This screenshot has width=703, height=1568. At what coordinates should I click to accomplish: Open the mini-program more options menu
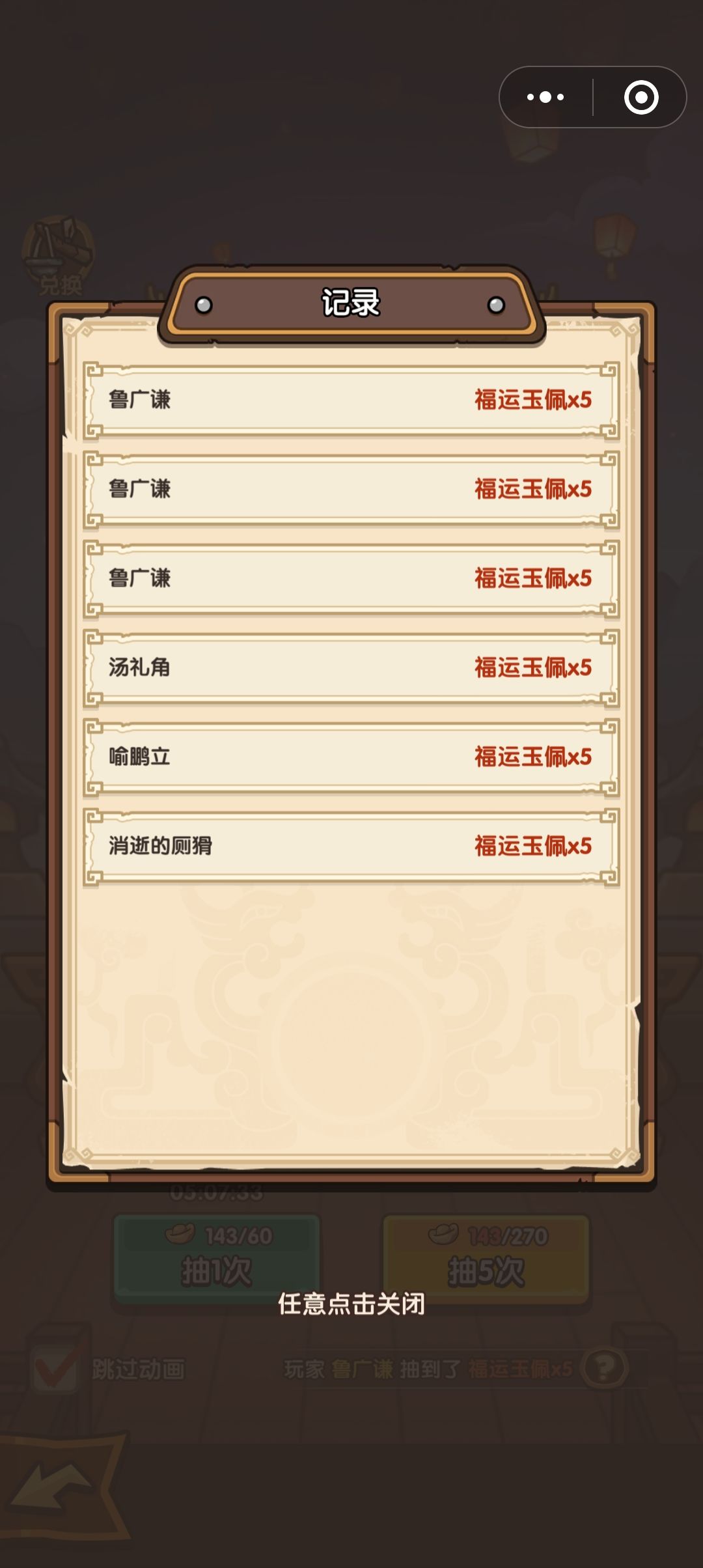pyautogui.click(x=545, y=98)
